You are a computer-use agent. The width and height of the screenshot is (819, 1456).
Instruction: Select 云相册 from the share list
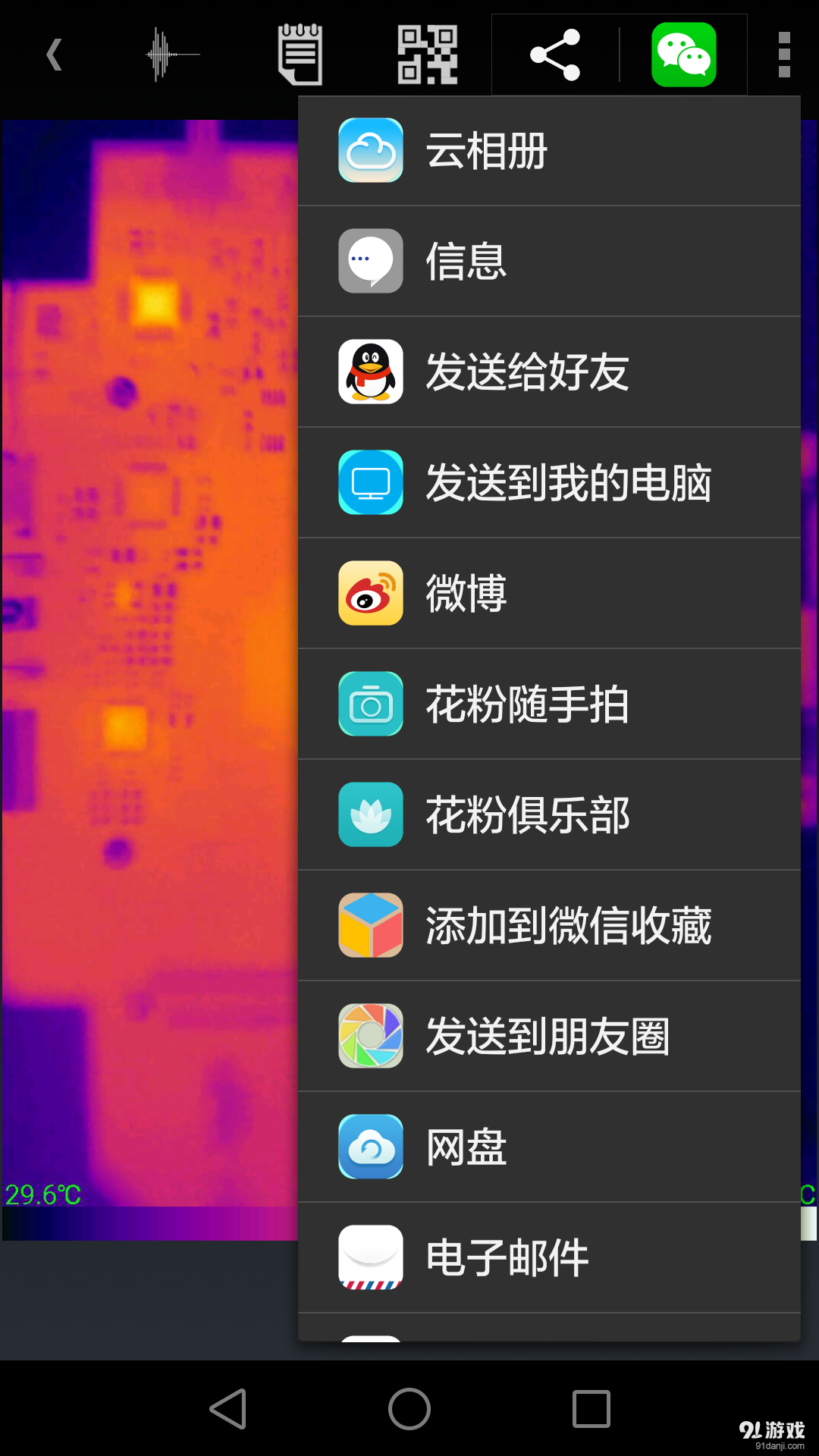549,151
